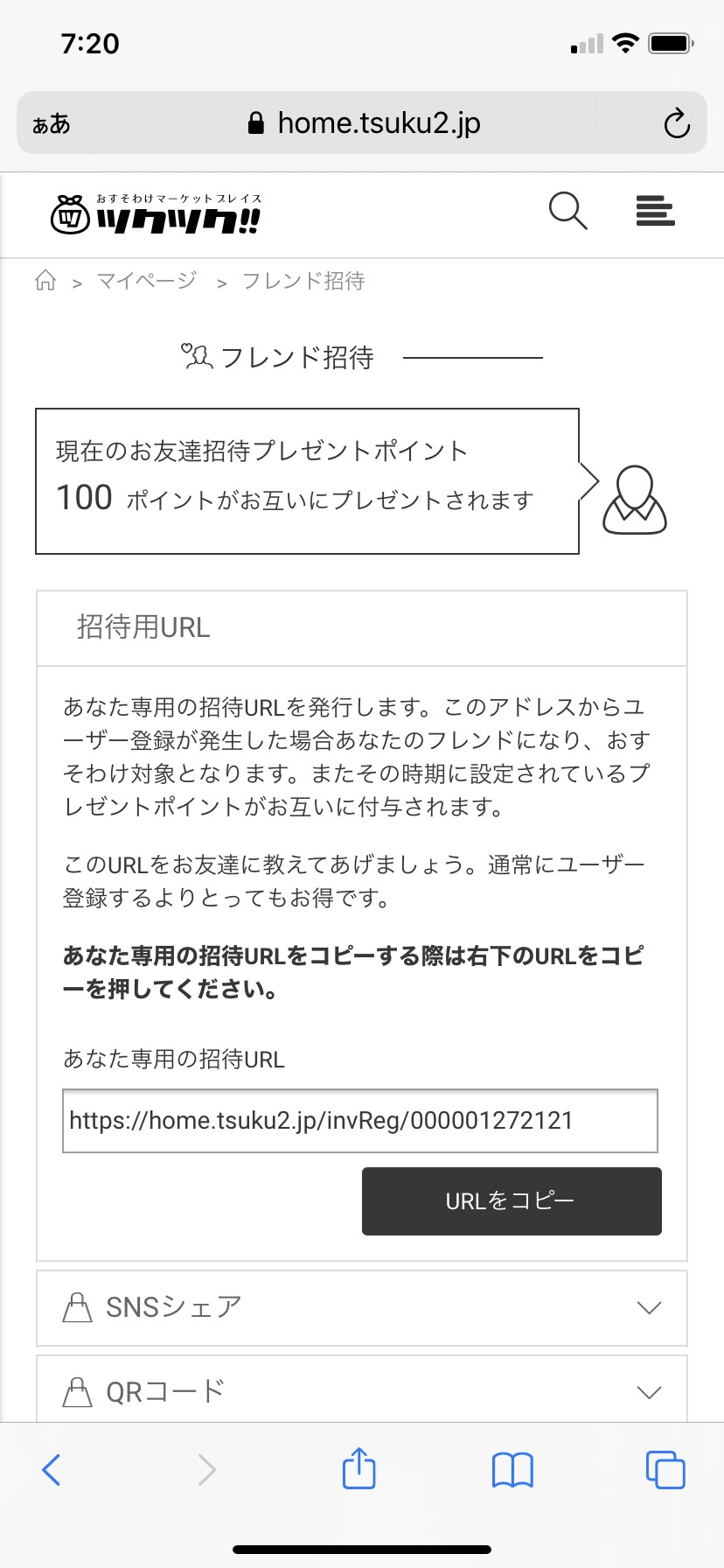Tap the URLをコピー button

[512, 1201]
